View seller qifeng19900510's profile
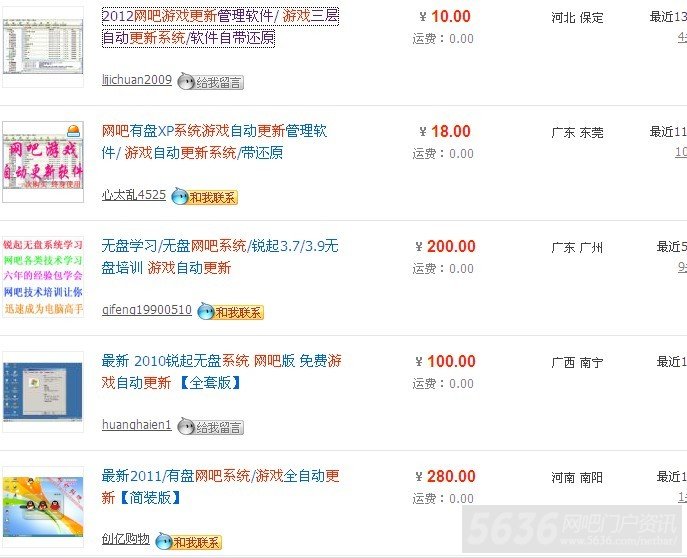Screen dimensions: 687x558 pos(146,310)
